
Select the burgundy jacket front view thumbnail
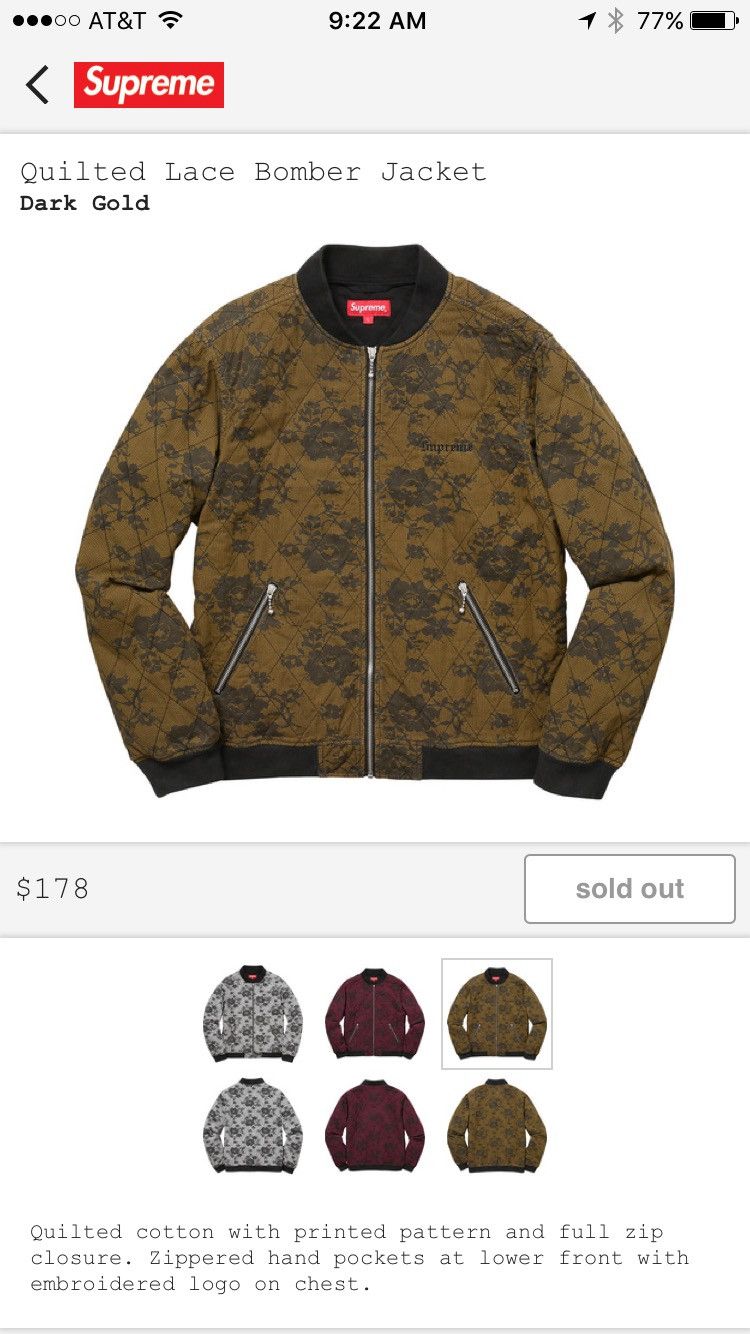(x=375, y=1013)
